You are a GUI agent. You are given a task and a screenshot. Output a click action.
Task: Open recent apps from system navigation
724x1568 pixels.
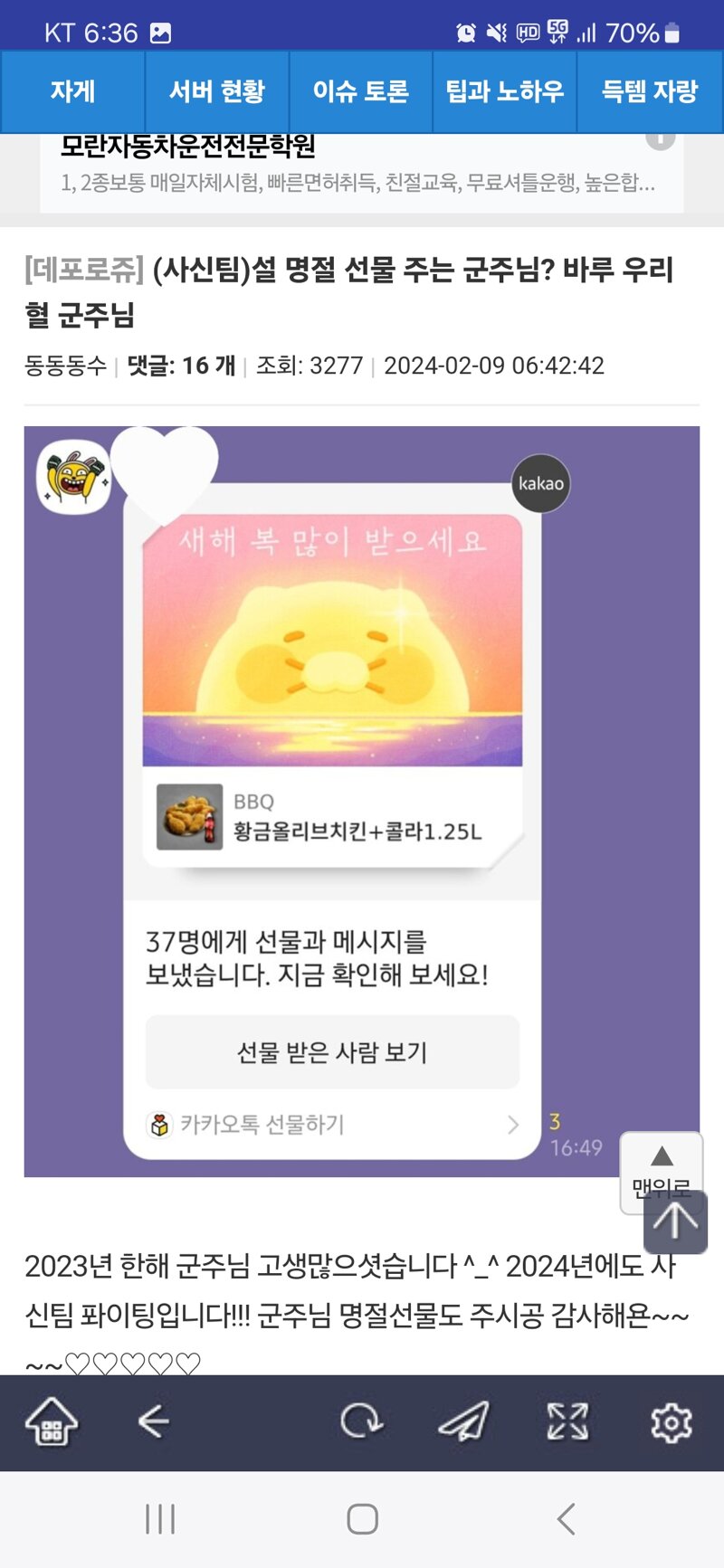coord(160,1519)
